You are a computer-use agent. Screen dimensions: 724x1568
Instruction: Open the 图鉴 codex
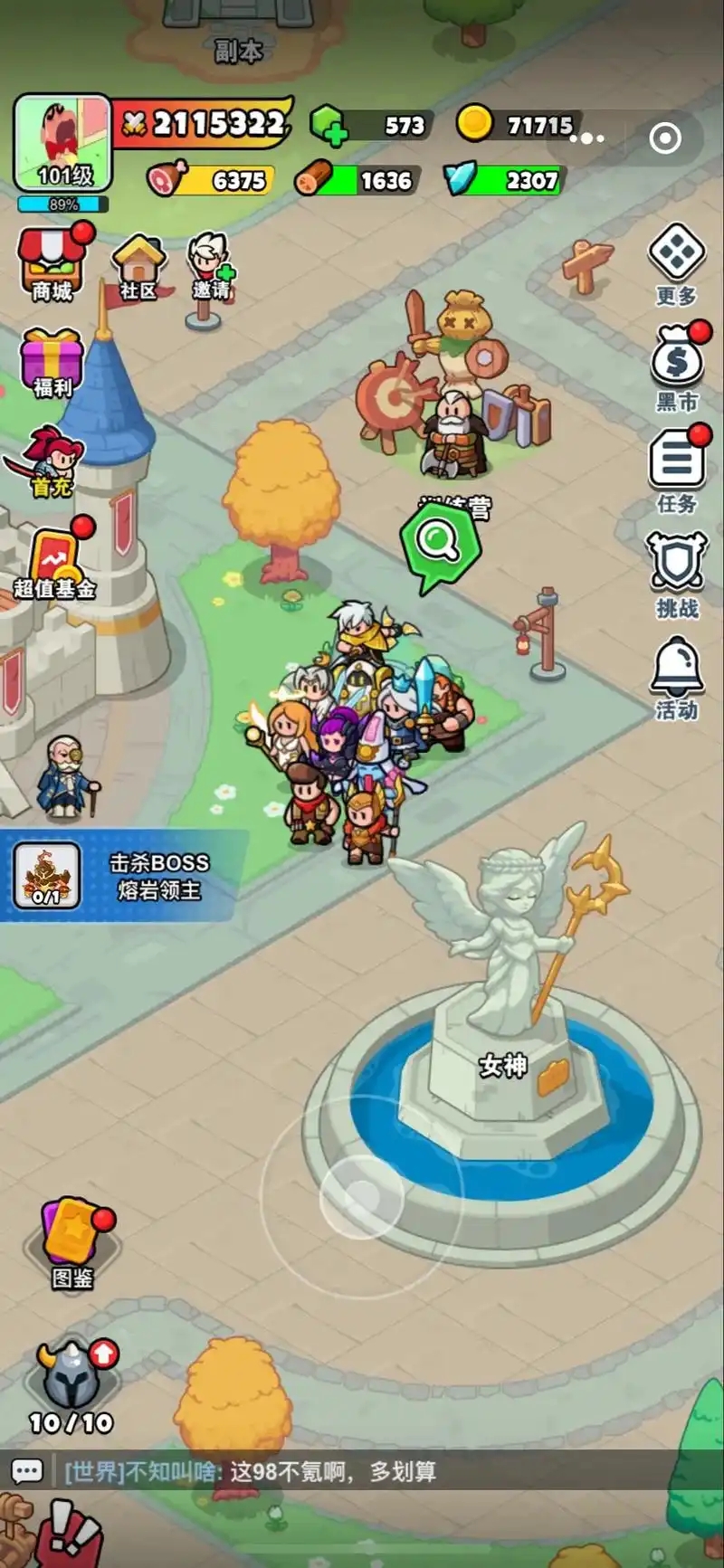click(x=72, y=1243)
